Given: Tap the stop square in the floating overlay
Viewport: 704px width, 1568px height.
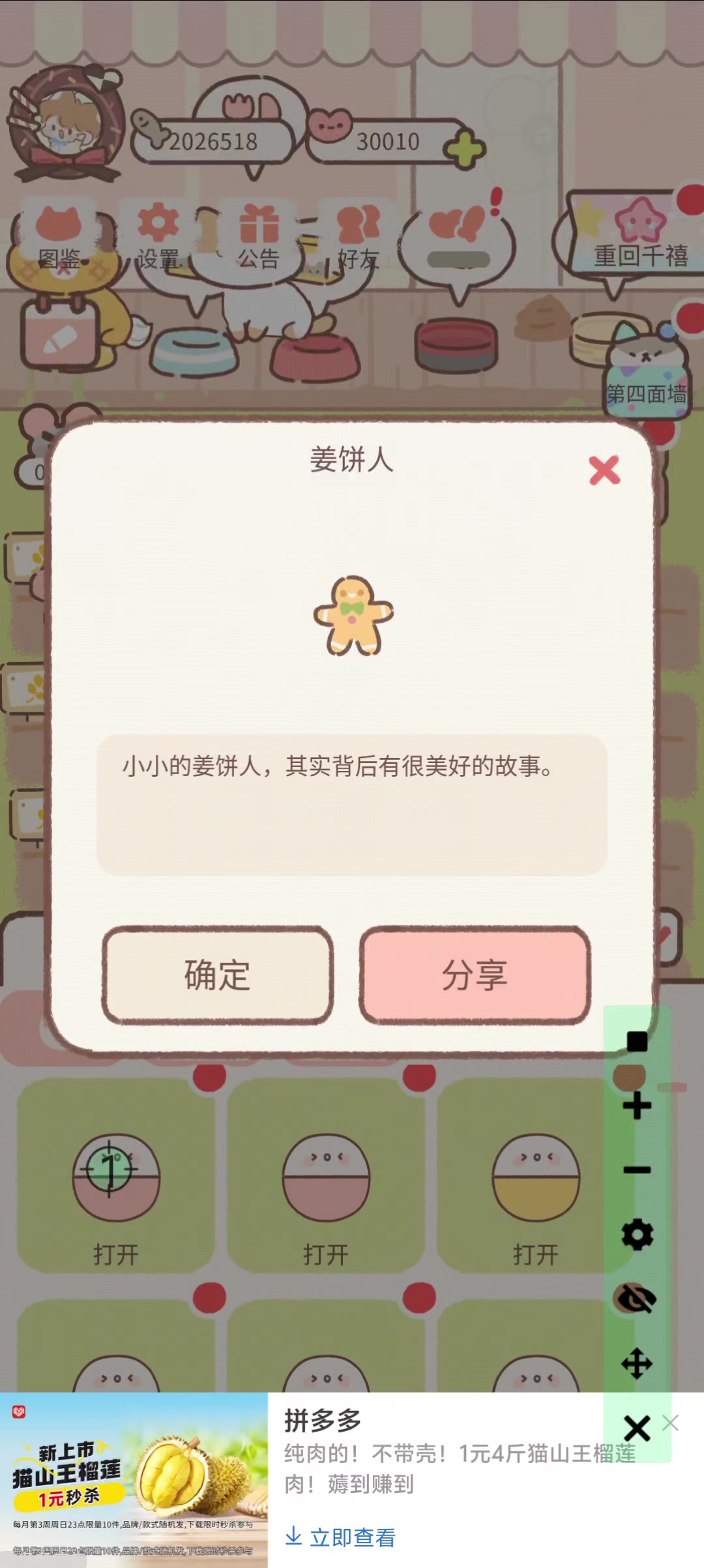Looking at the screenshot, I should click(x=637, y=1042).
